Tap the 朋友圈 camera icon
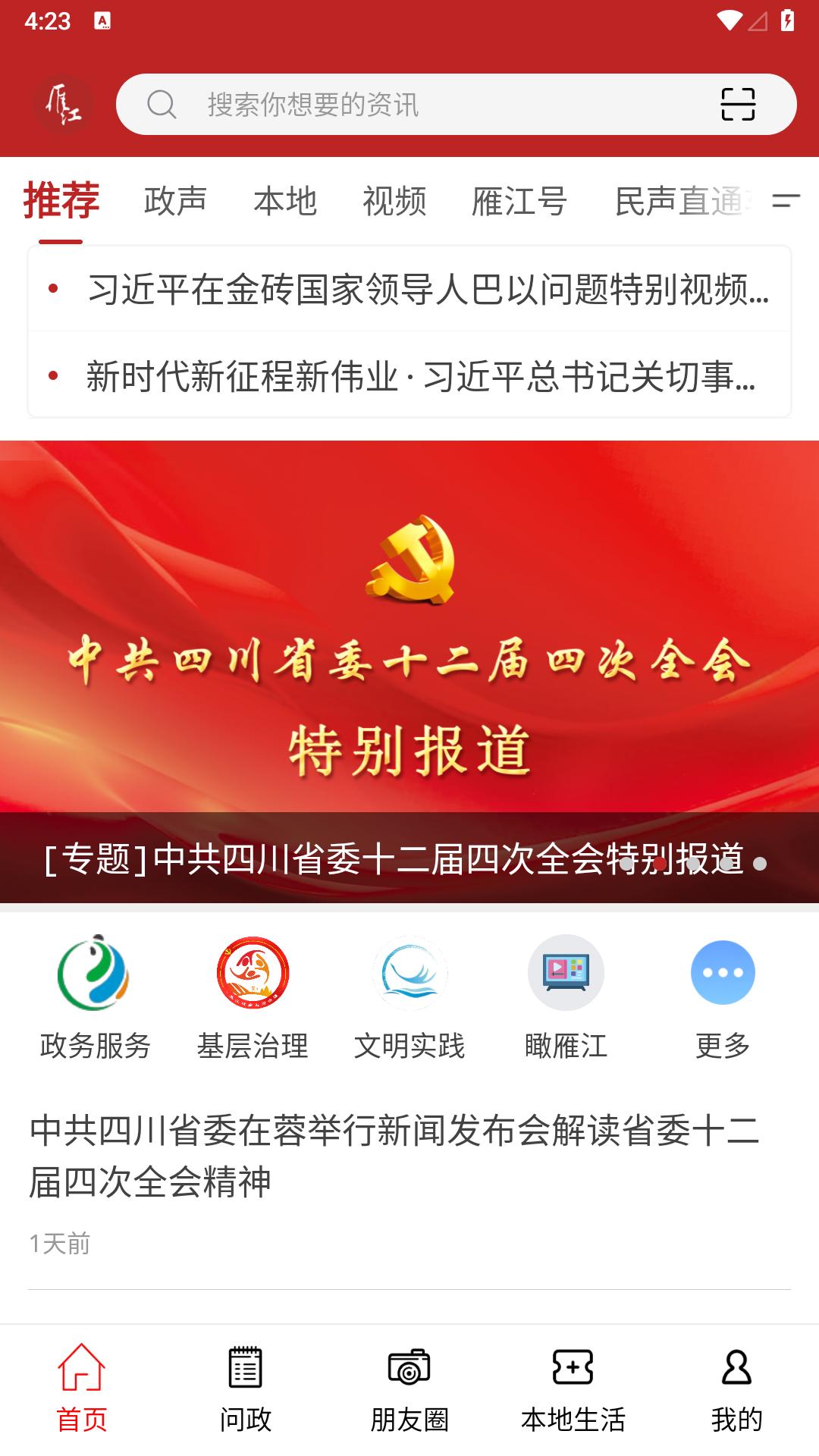 409,1382
